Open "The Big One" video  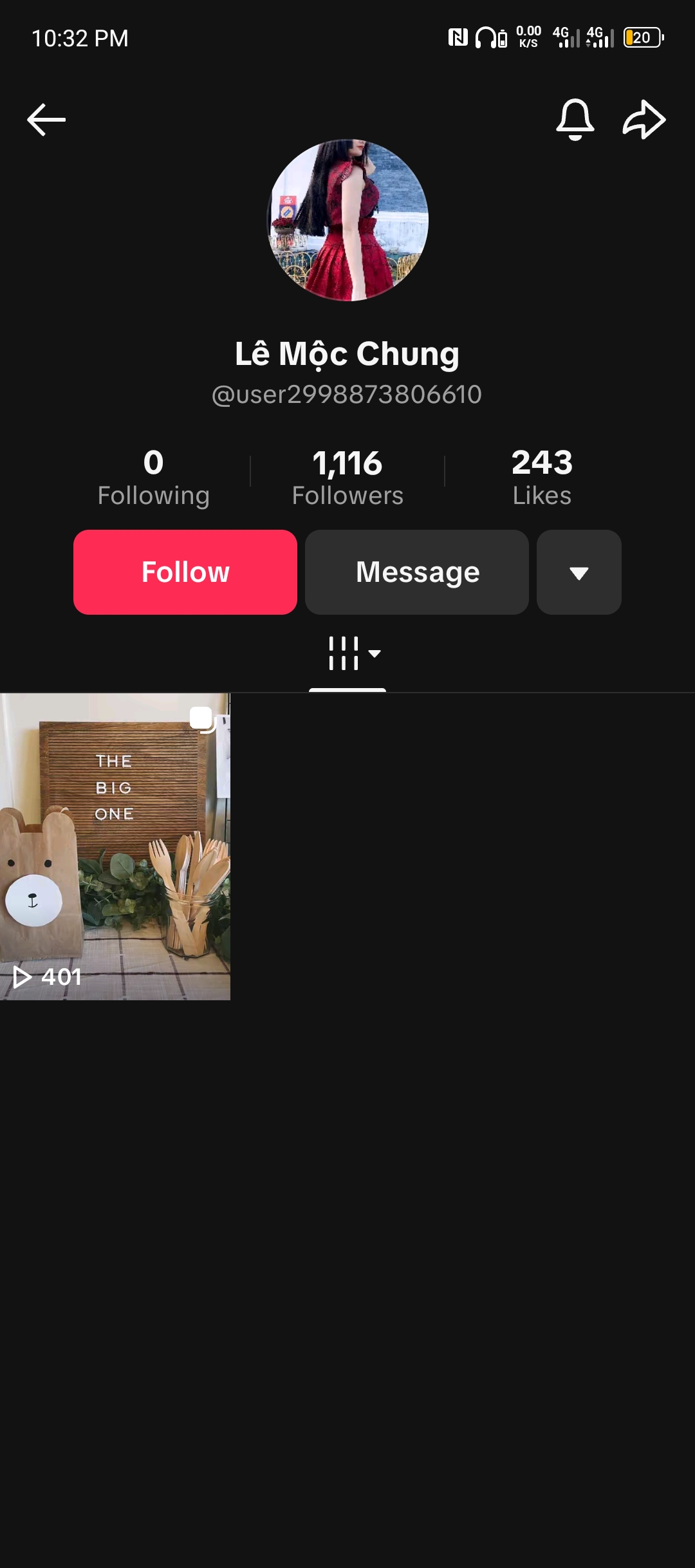click(115, 846)
